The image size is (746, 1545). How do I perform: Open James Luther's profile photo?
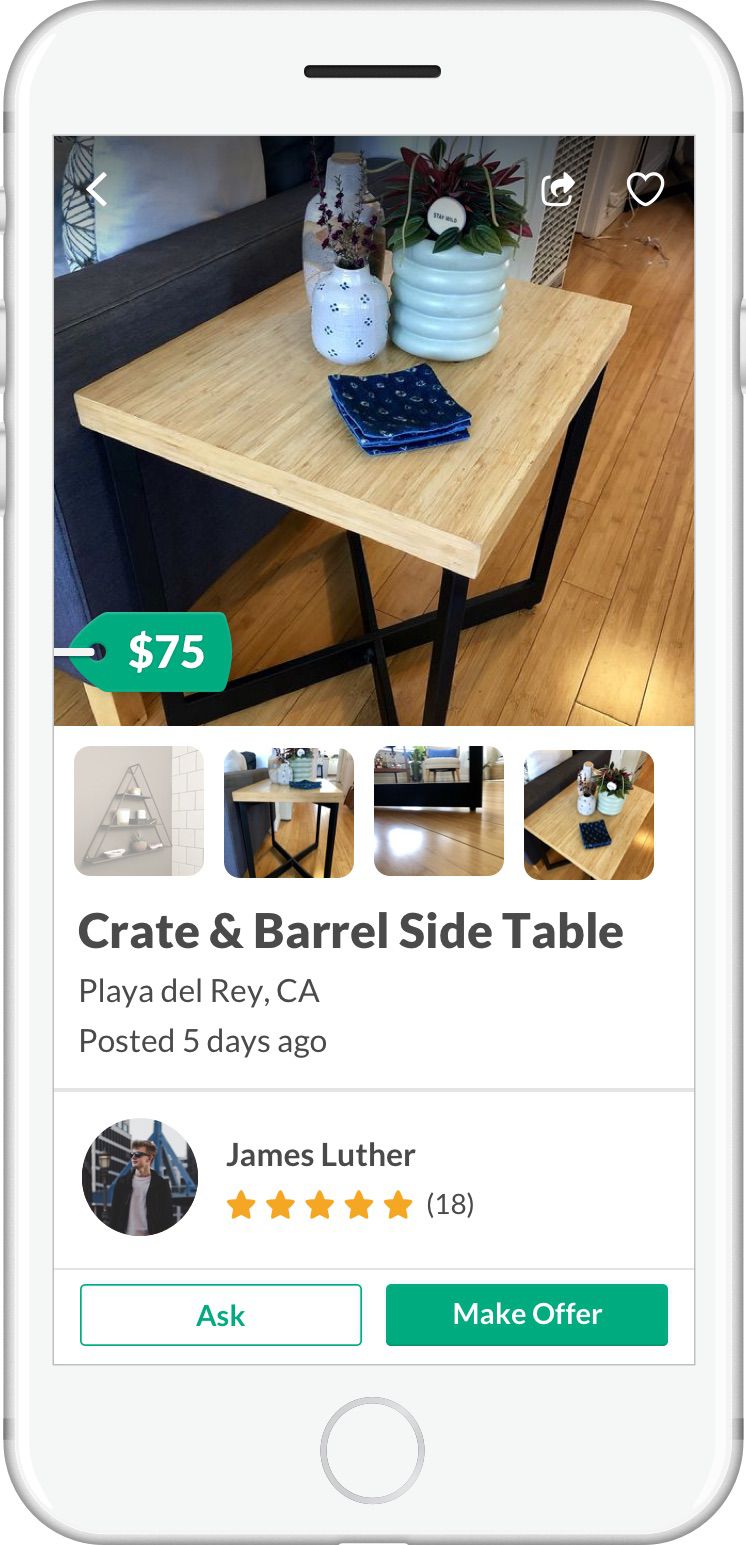(x=139, y=1176)
